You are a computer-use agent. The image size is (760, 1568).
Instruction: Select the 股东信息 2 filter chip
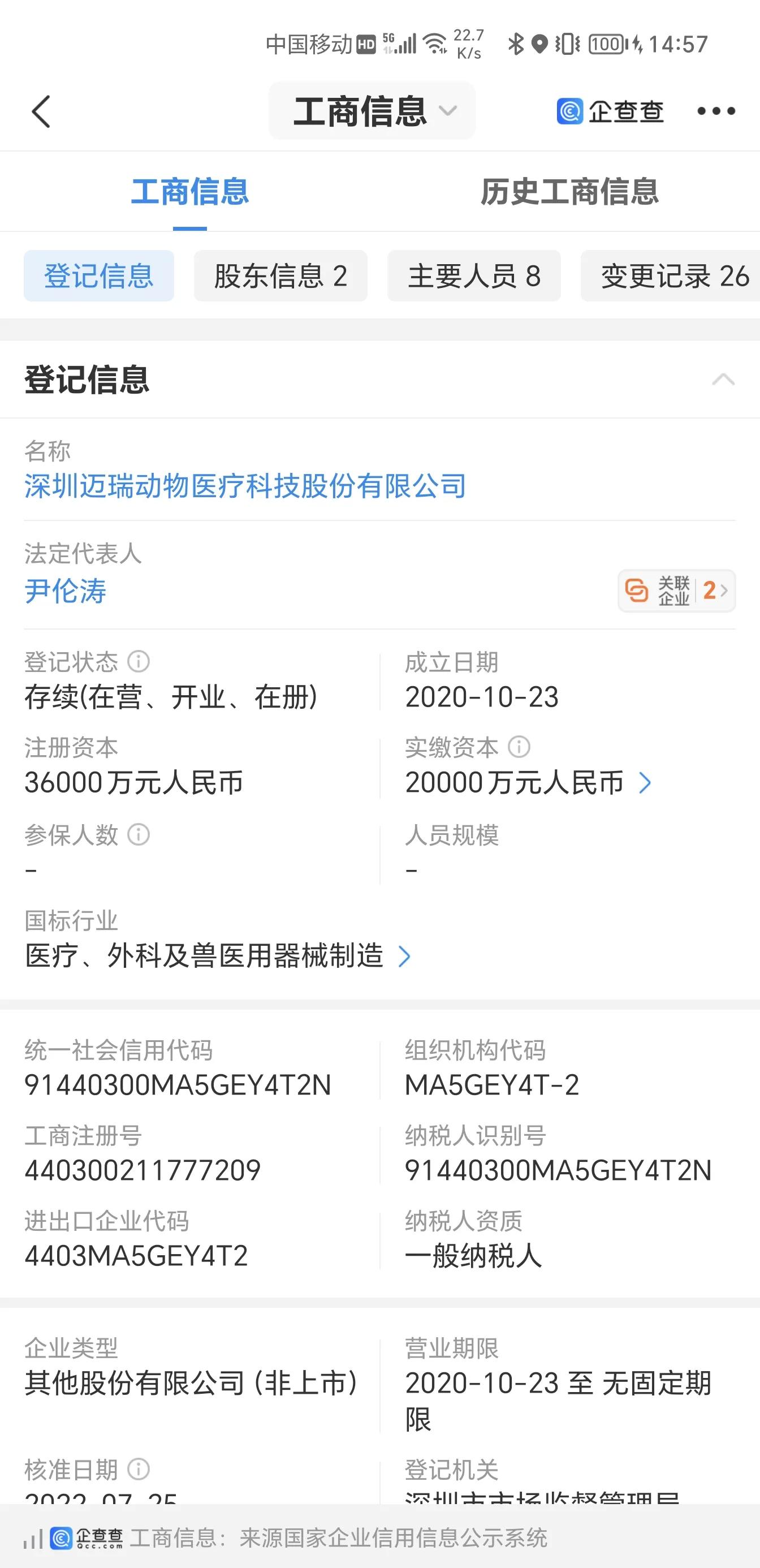(280, 275)
